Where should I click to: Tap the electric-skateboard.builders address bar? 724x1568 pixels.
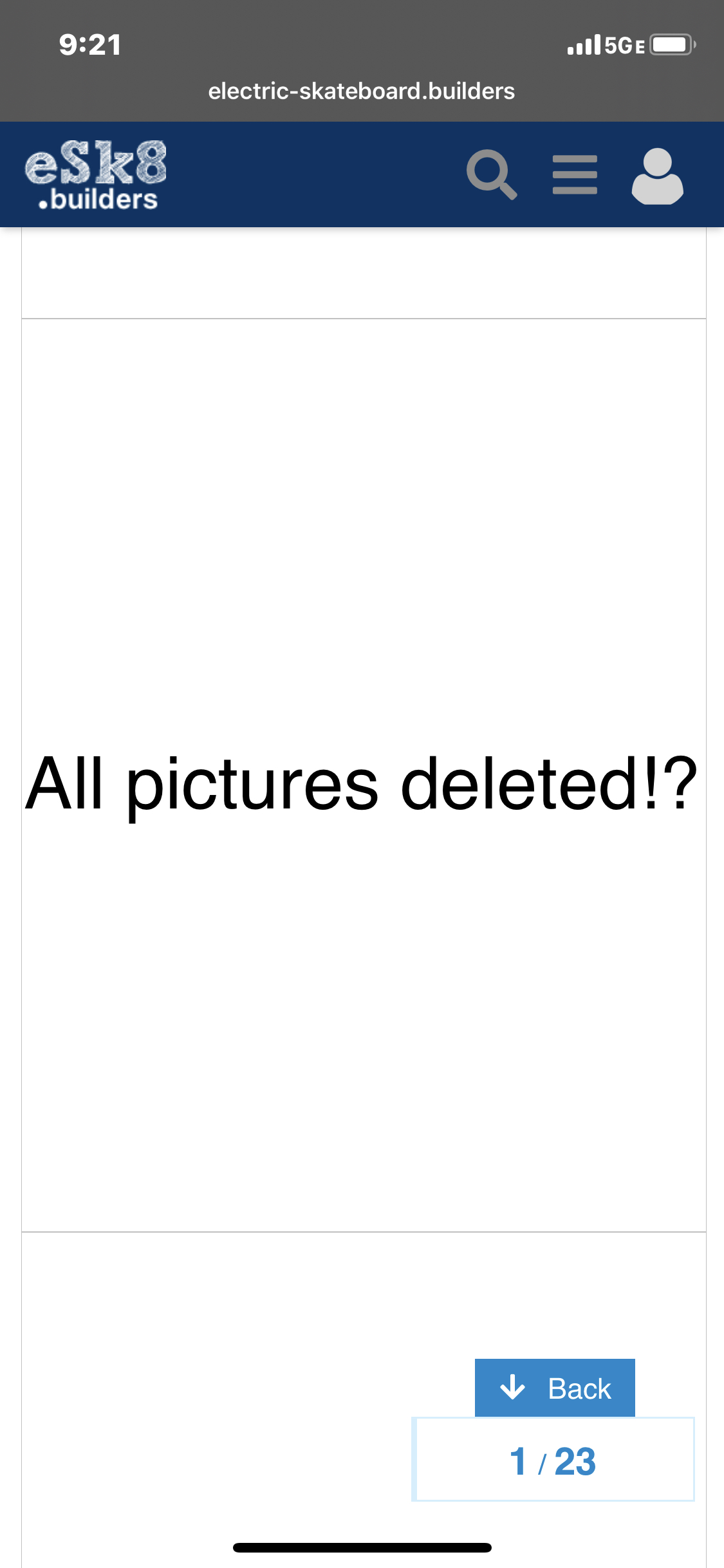[x=362, y=91]
